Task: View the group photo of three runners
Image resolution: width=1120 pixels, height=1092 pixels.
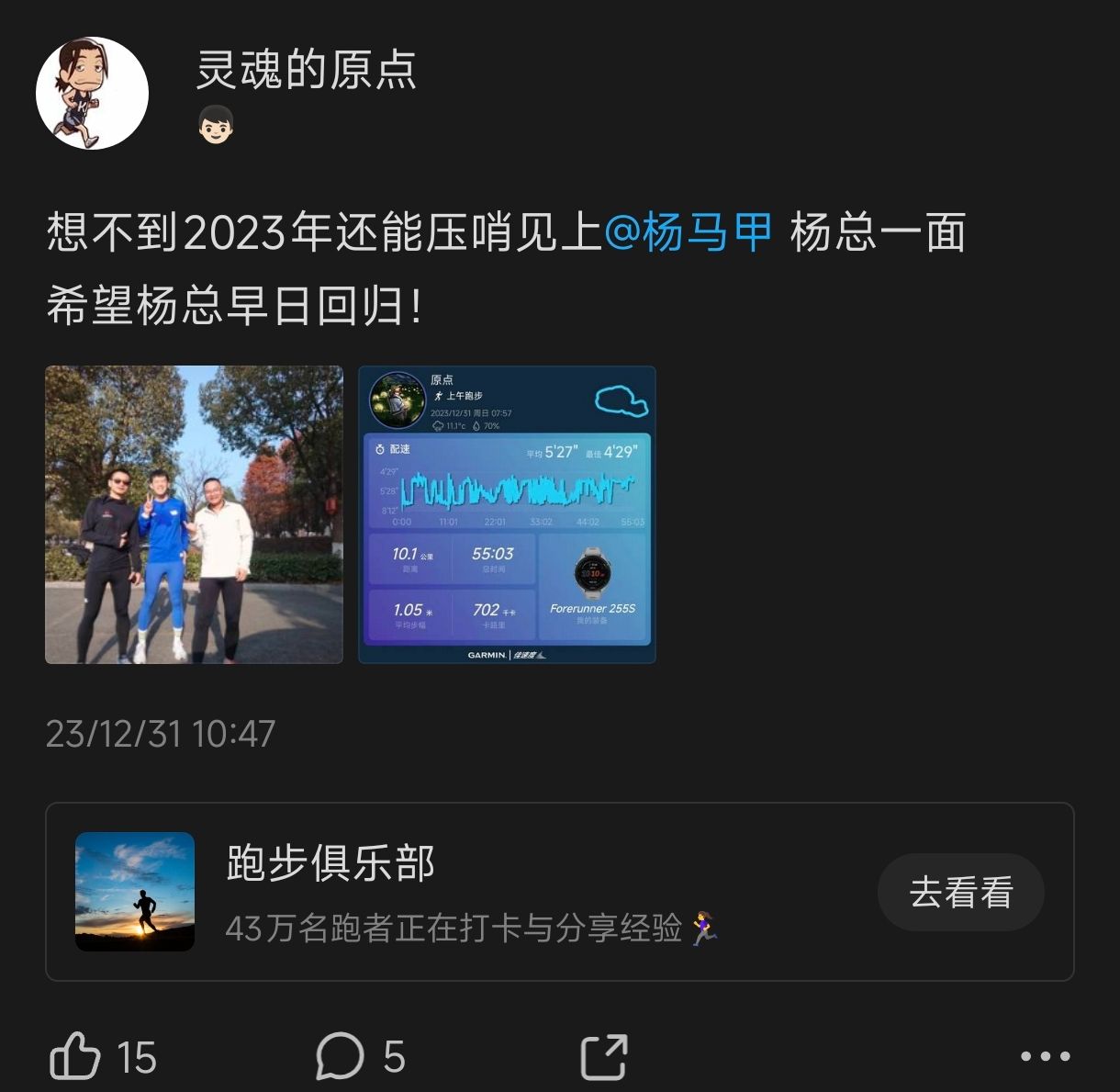Action: tap(194, 514)
